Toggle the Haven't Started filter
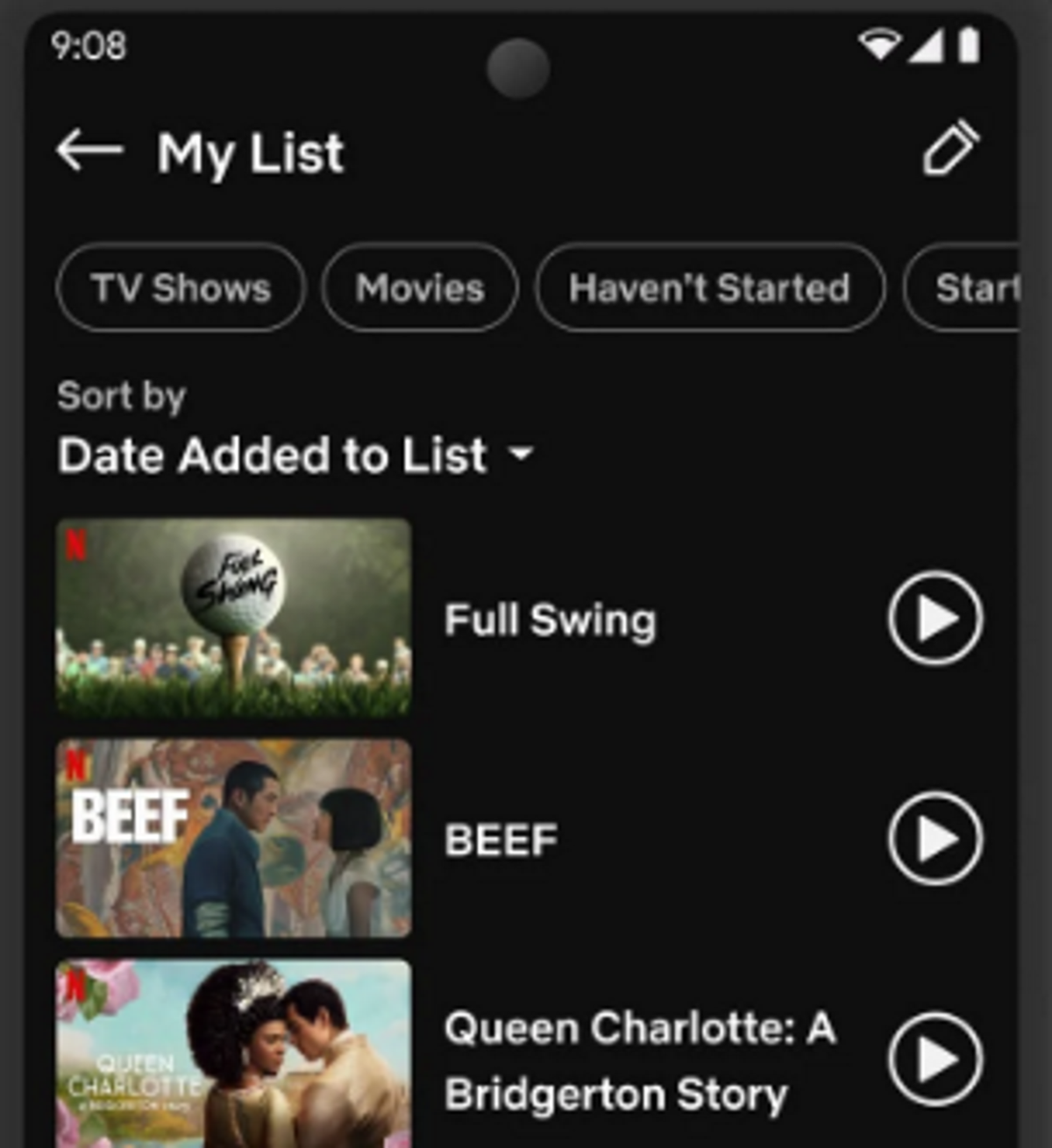The width and height of the screenshot is (1052, 1148). (710, 289)
